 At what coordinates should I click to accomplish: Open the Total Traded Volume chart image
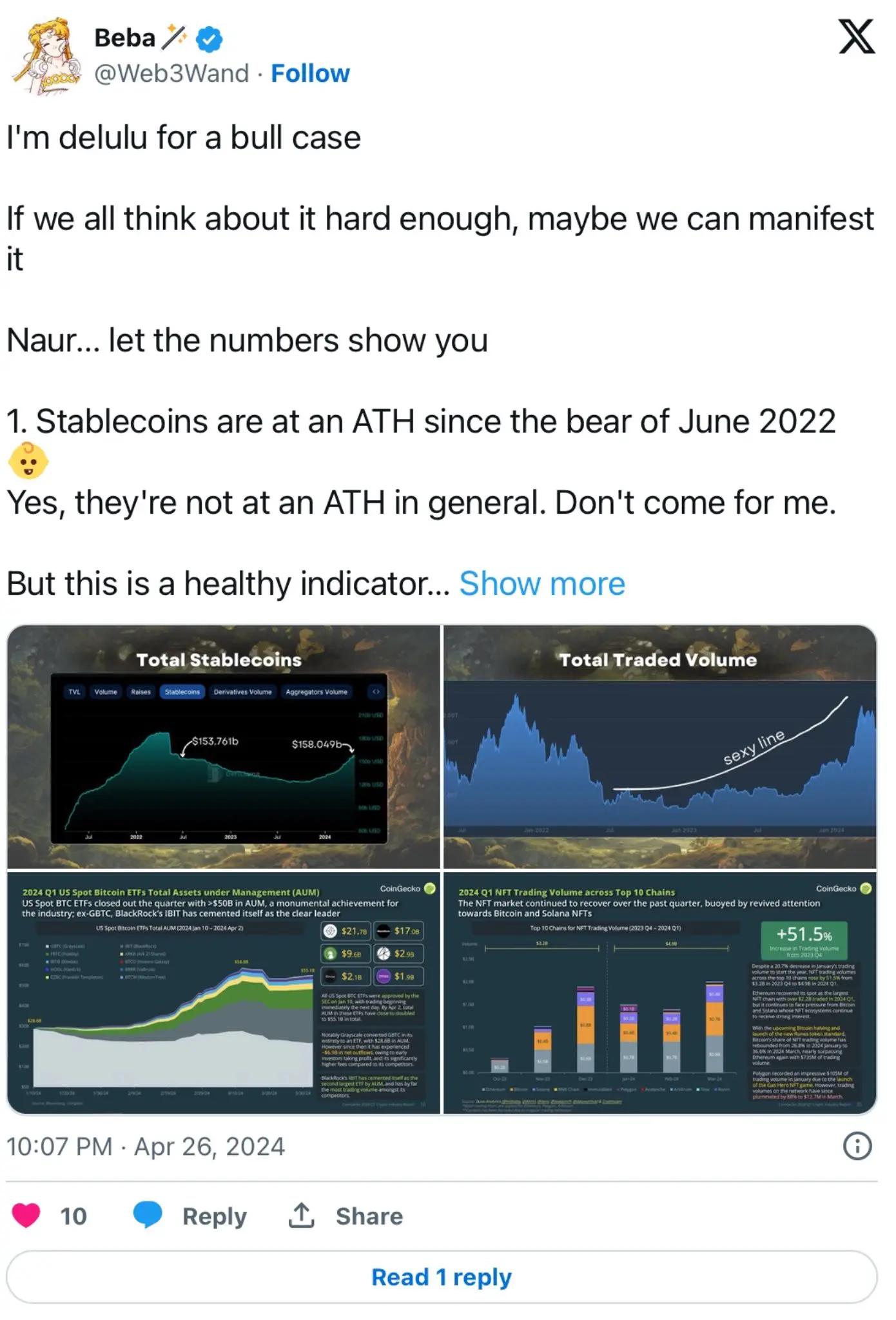pos(659,746)
